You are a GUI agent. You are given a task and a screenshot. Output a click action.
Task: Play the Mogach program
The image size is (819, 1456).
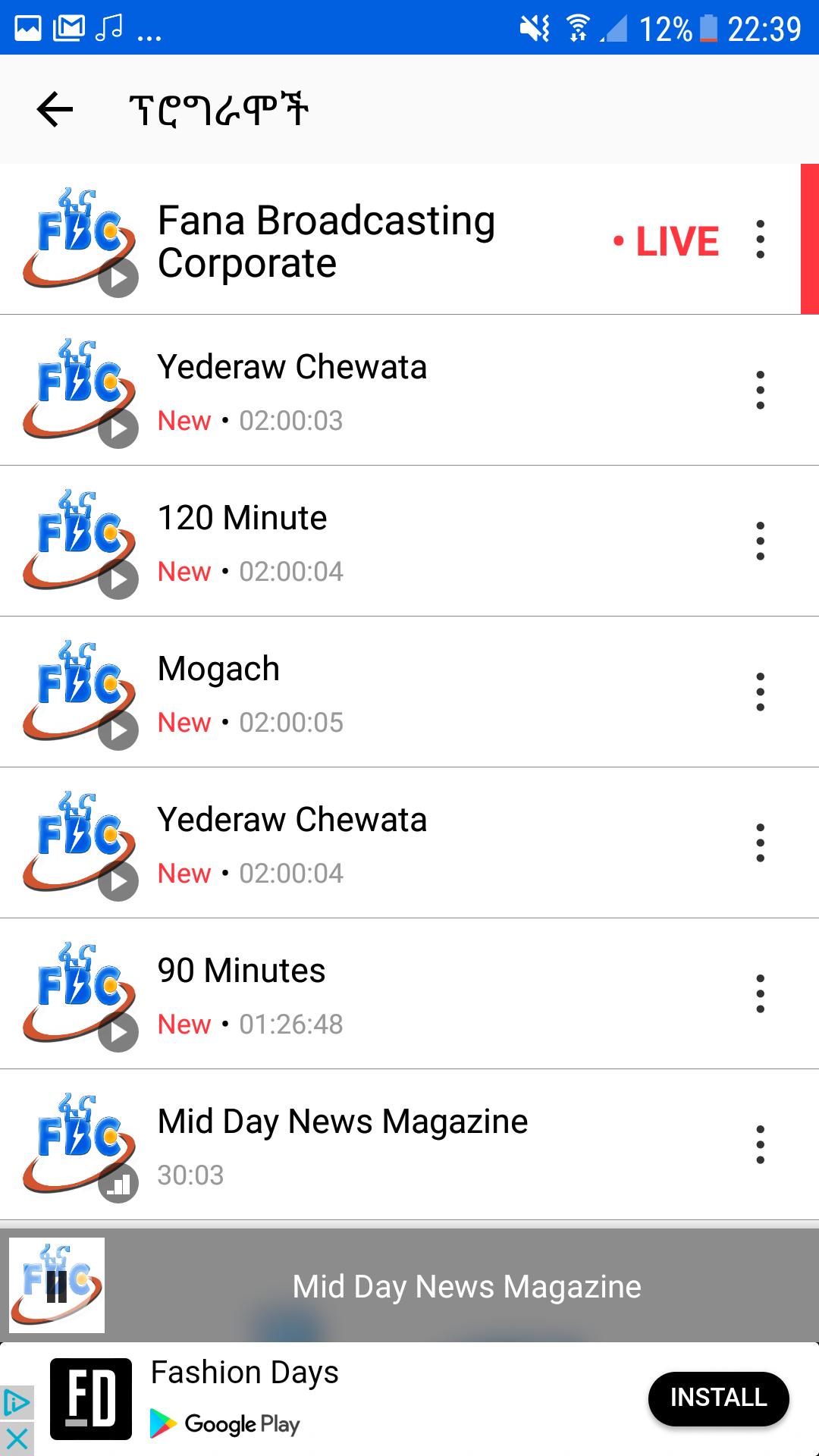(x=118, y=731)
